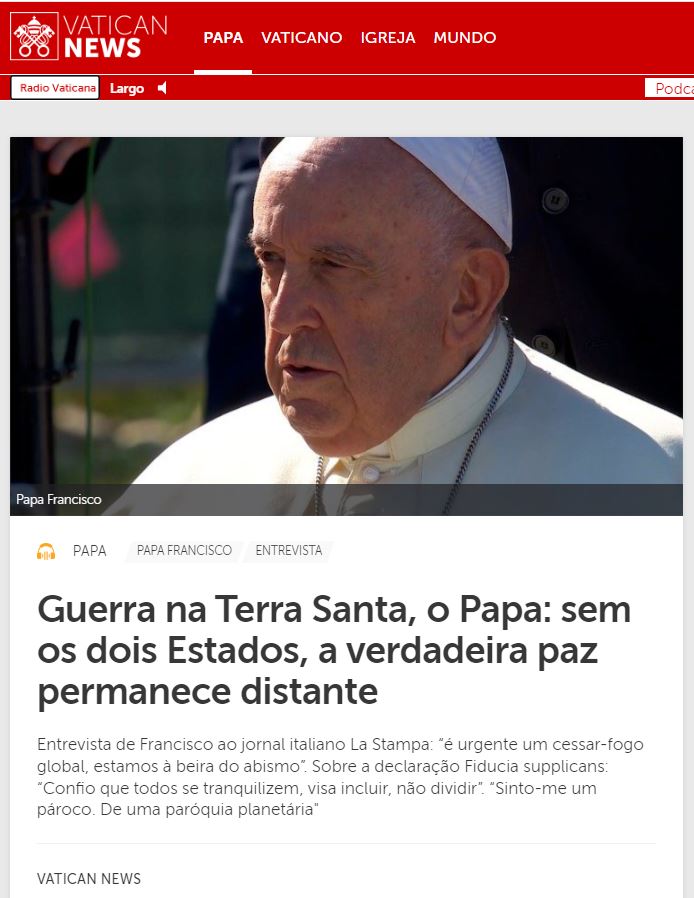Listen to the article via headphones icon
The height and width of the screenshot is (898, 694).
click(46, 551)
